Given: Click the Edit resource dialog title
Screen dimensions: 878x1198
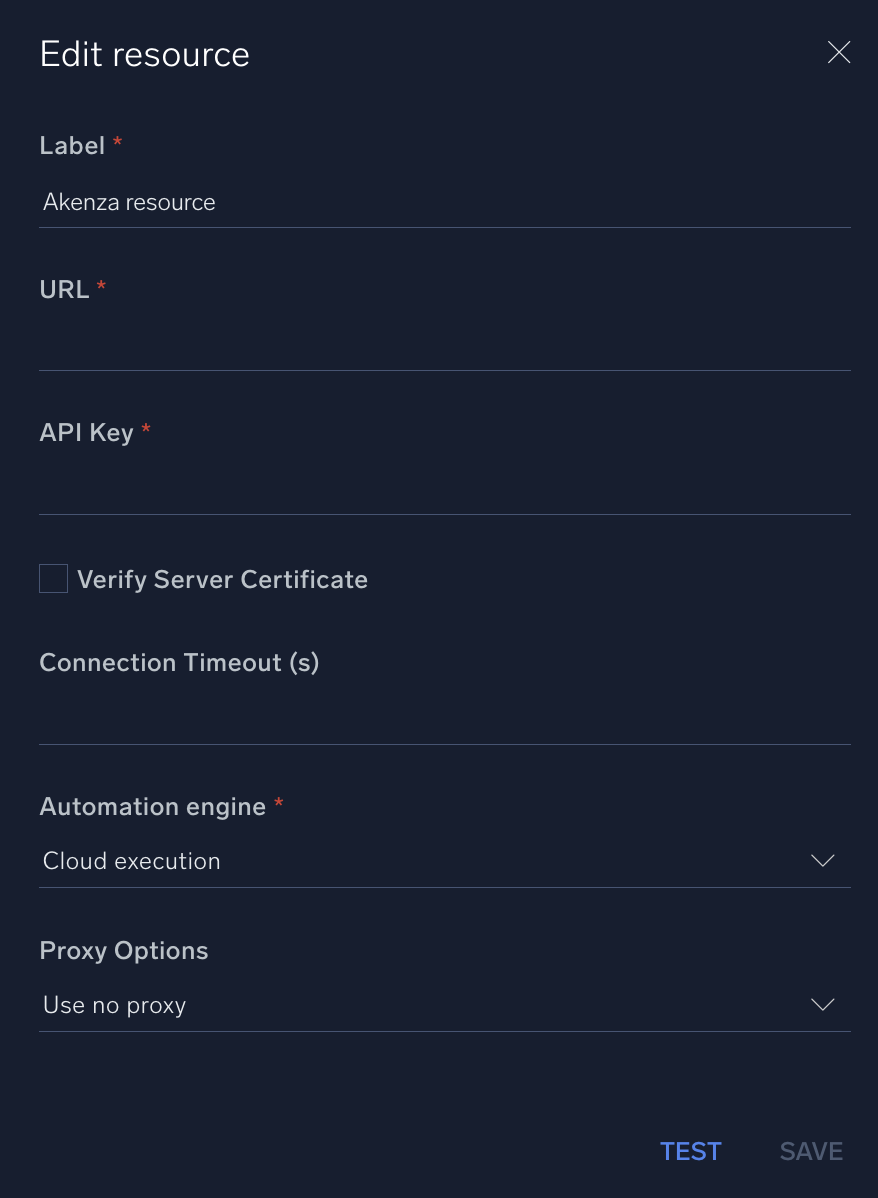Looking at the screenshot, I should pyautogui.click(x=144, y=54).
